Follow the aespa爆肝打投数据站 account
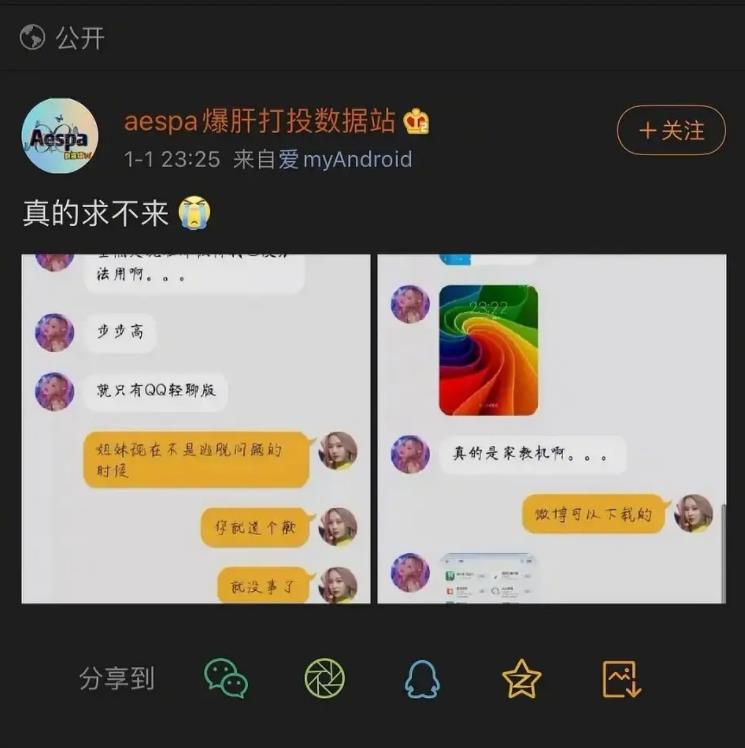 (670, 130)
